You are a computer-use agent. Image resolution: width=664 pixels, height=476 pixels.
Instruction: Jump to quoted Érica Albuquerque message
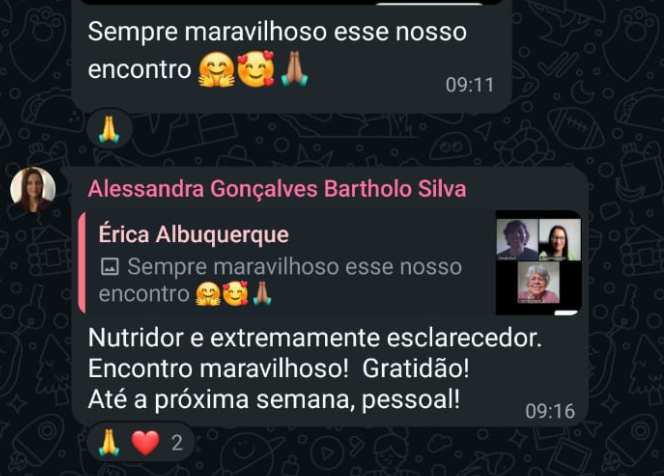(x=290, y=264)
